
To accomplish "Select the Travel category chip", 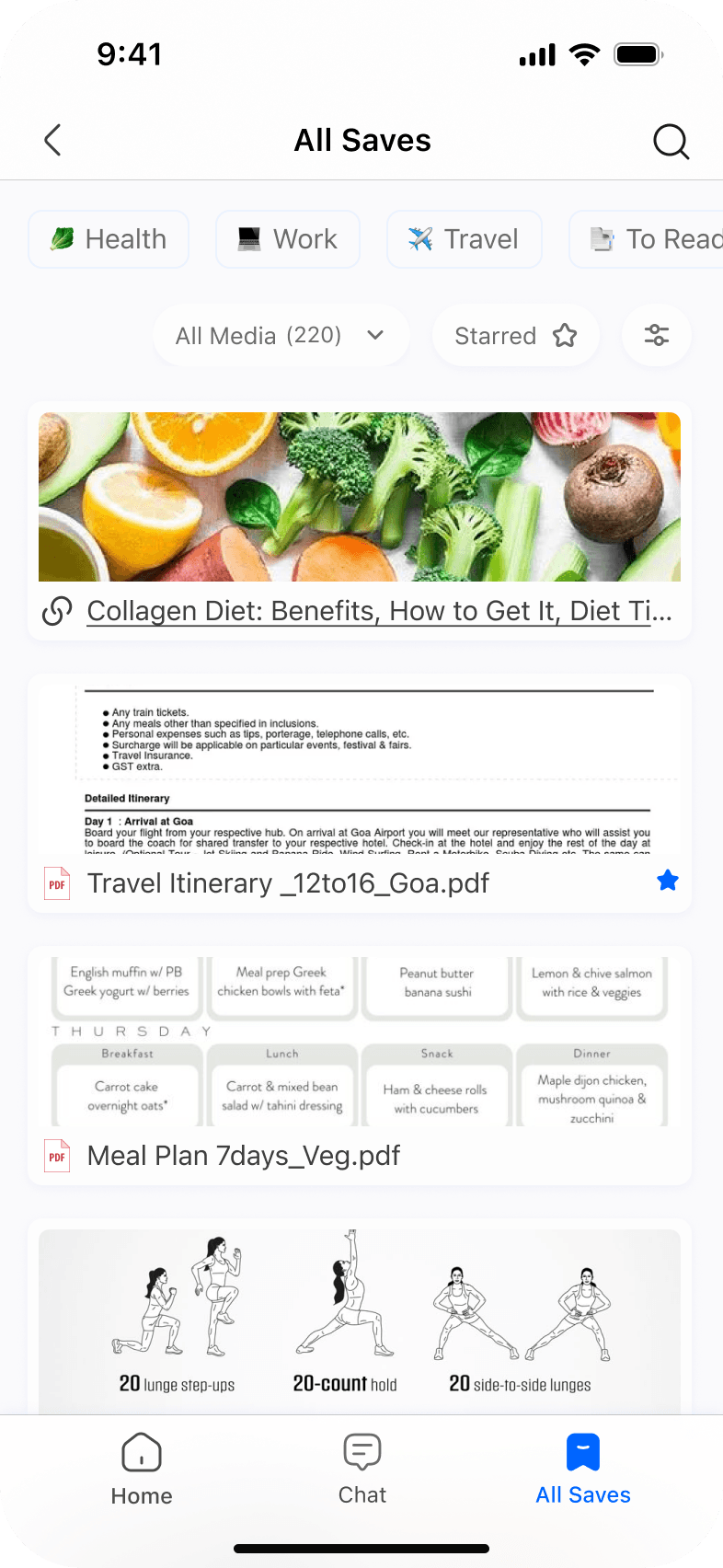I will point(464,238).
